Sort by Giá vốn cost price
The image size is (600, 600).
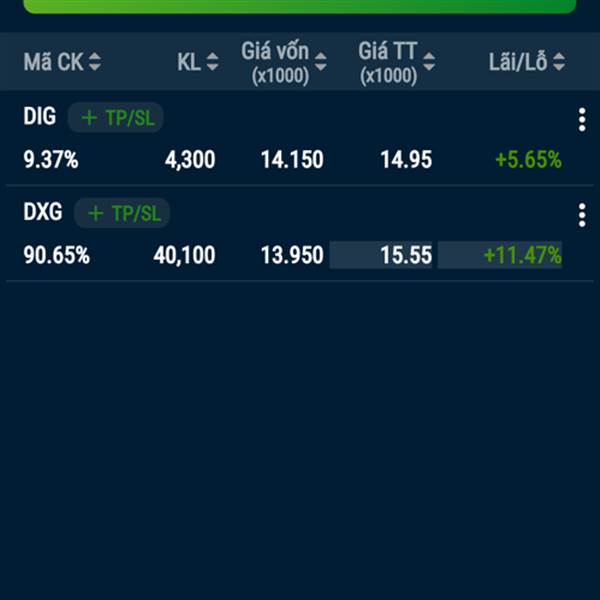[284, 62]
